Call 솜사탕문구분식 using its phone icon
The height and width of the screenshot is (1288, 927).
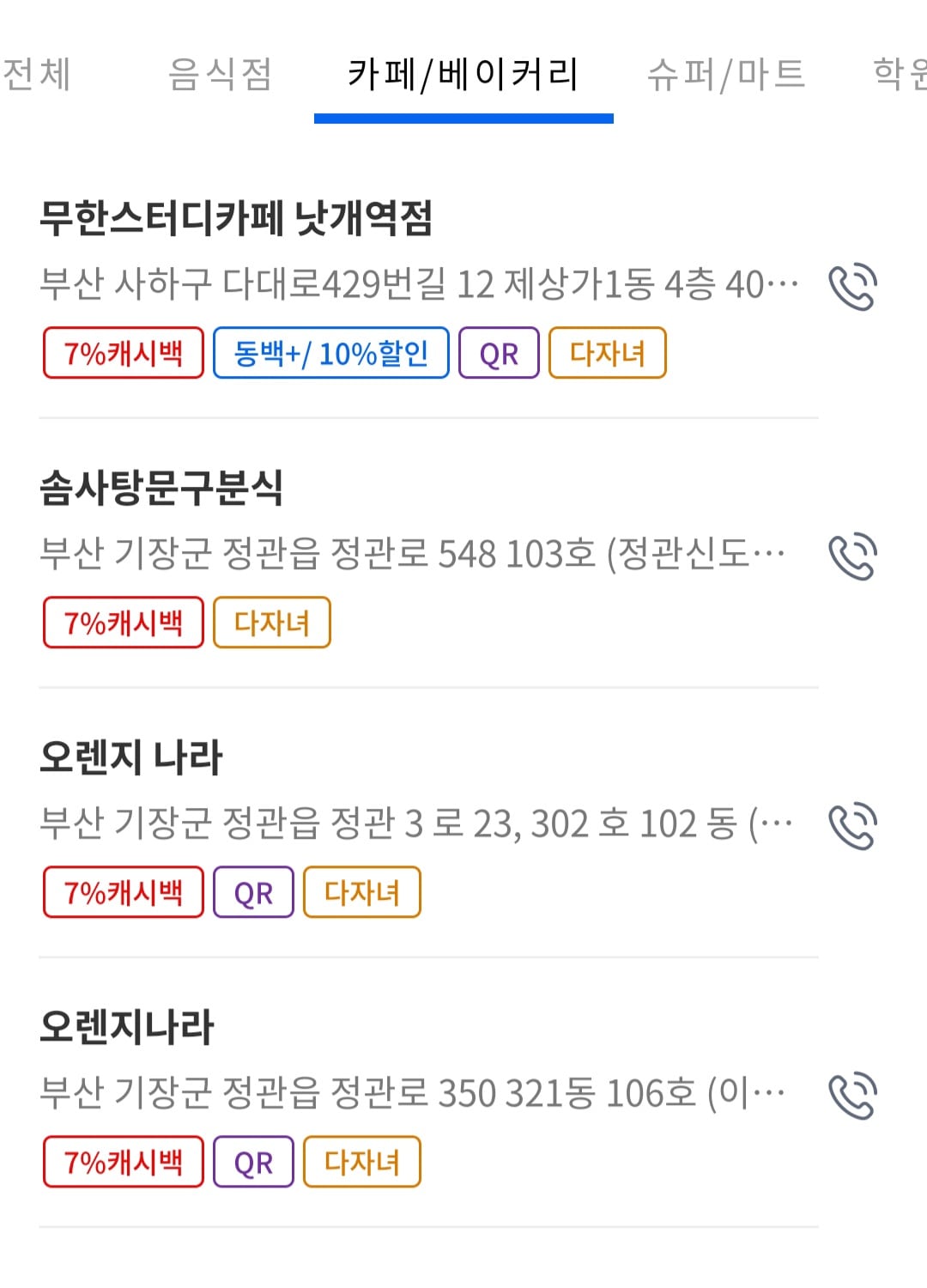(x=854, y=555)
